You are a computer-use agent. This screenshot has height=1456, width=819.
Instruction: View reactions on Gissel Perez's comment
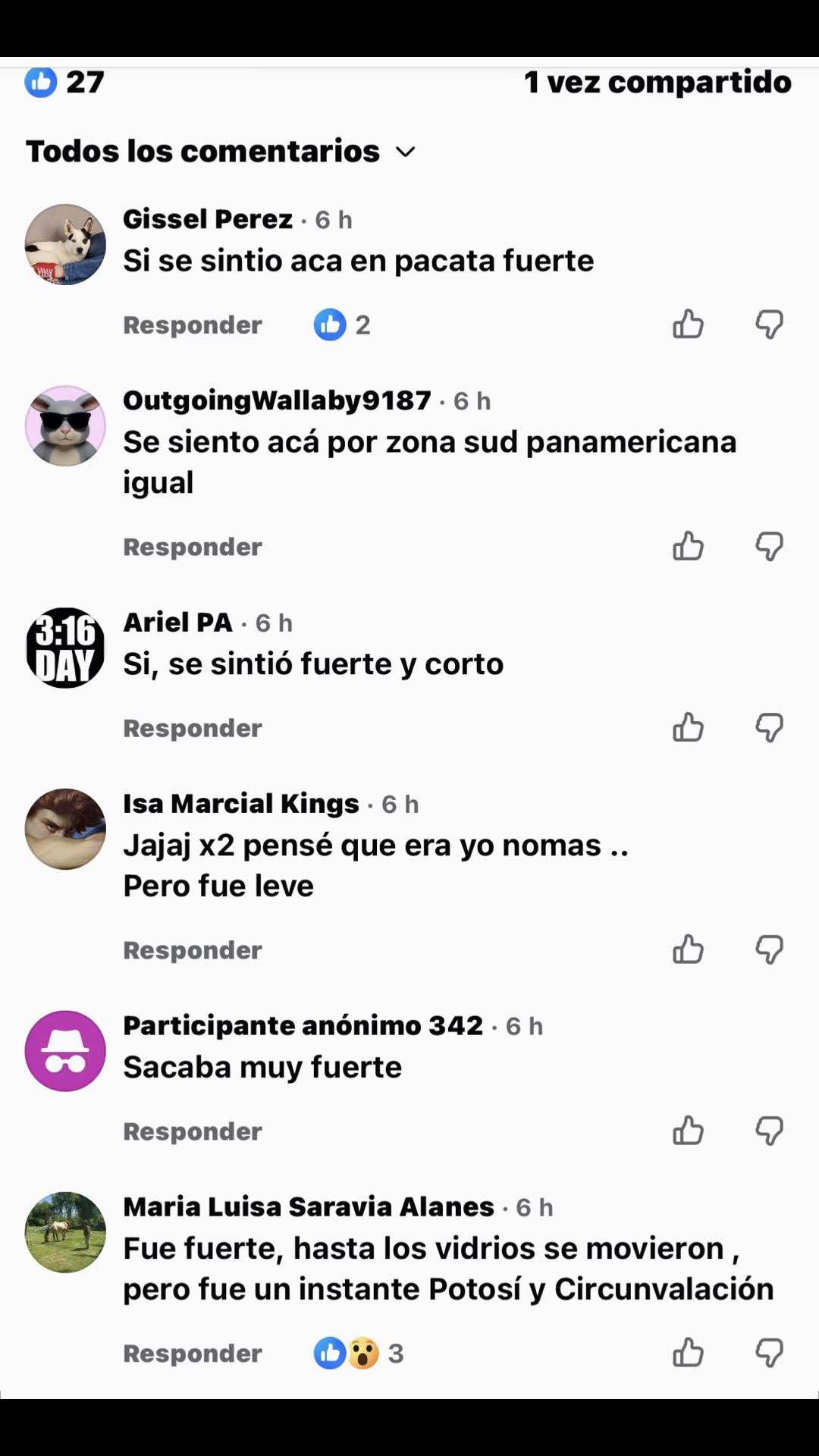(x=342, y=325)
